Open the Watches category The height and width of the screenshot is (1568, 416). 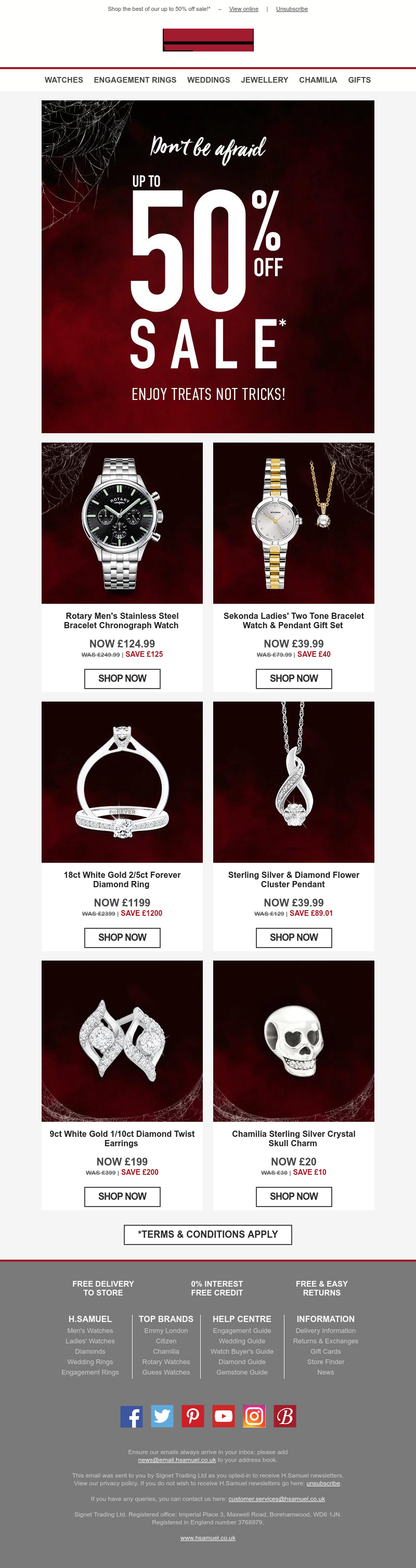coord(64,80)
